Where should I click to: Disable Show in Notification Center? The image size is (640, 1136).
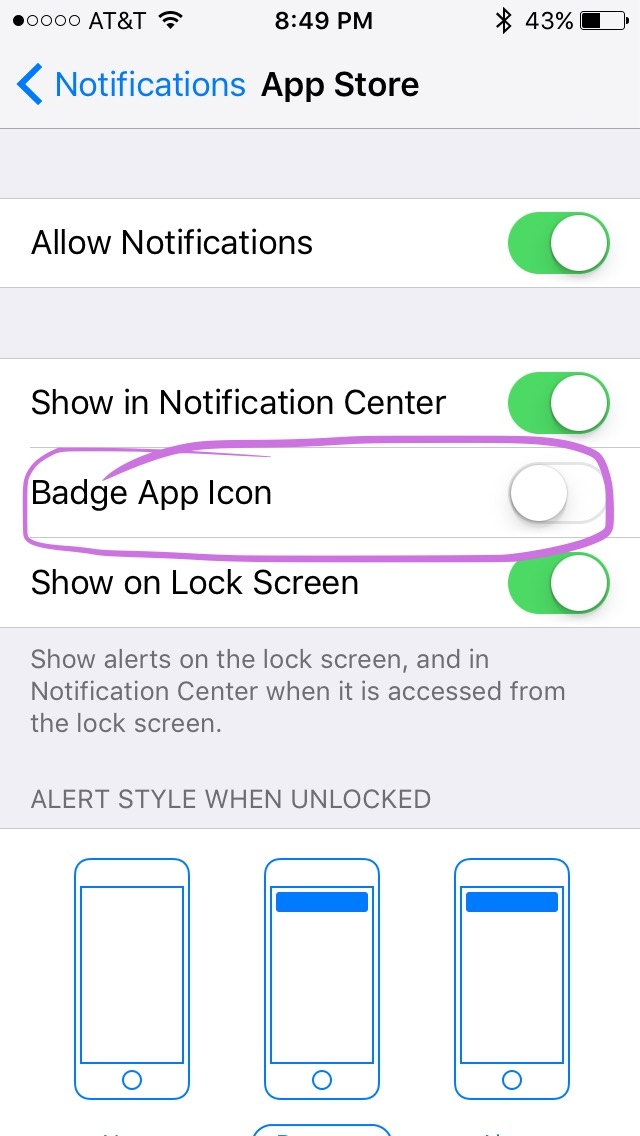tap(558, 403)
